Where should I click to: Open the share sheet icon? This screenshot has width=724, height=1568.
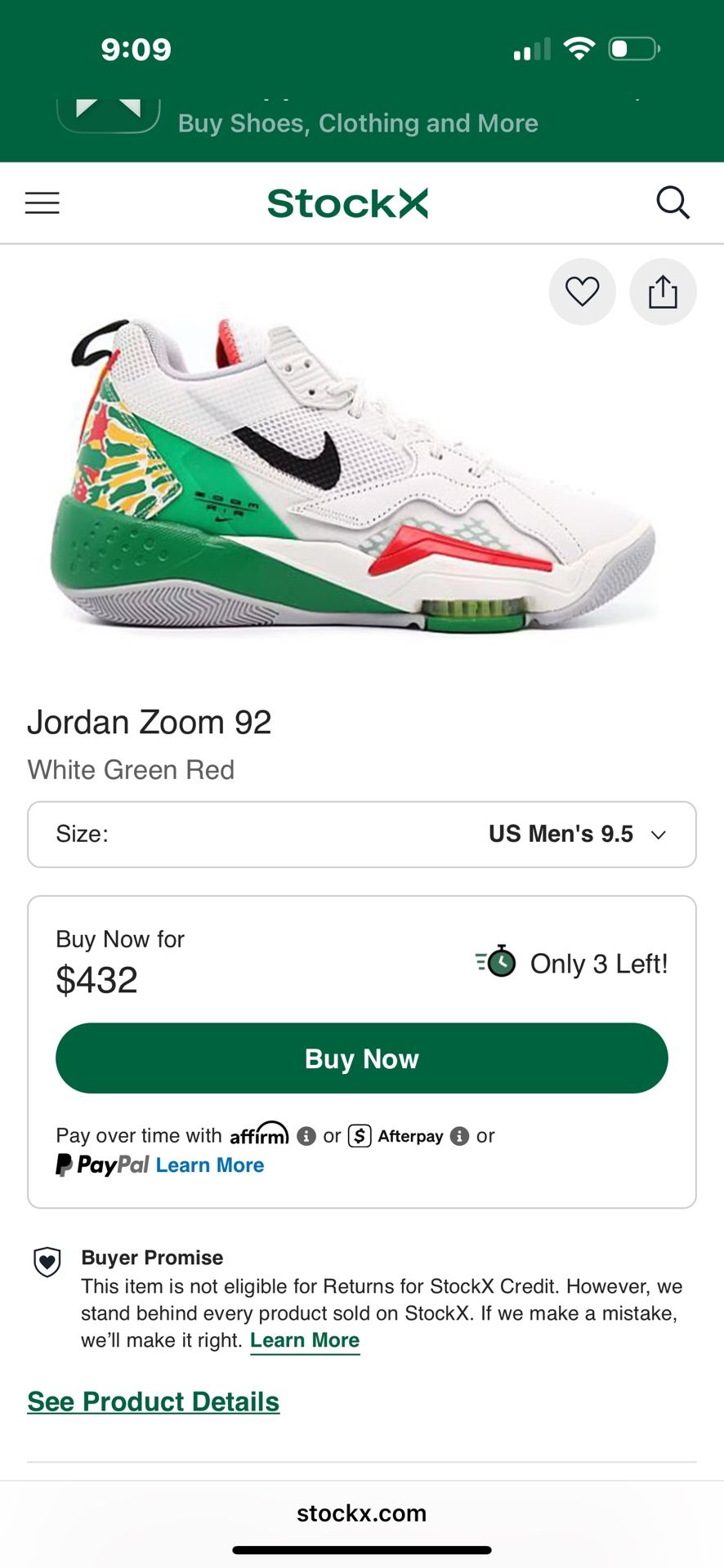[x=663, y=292]
